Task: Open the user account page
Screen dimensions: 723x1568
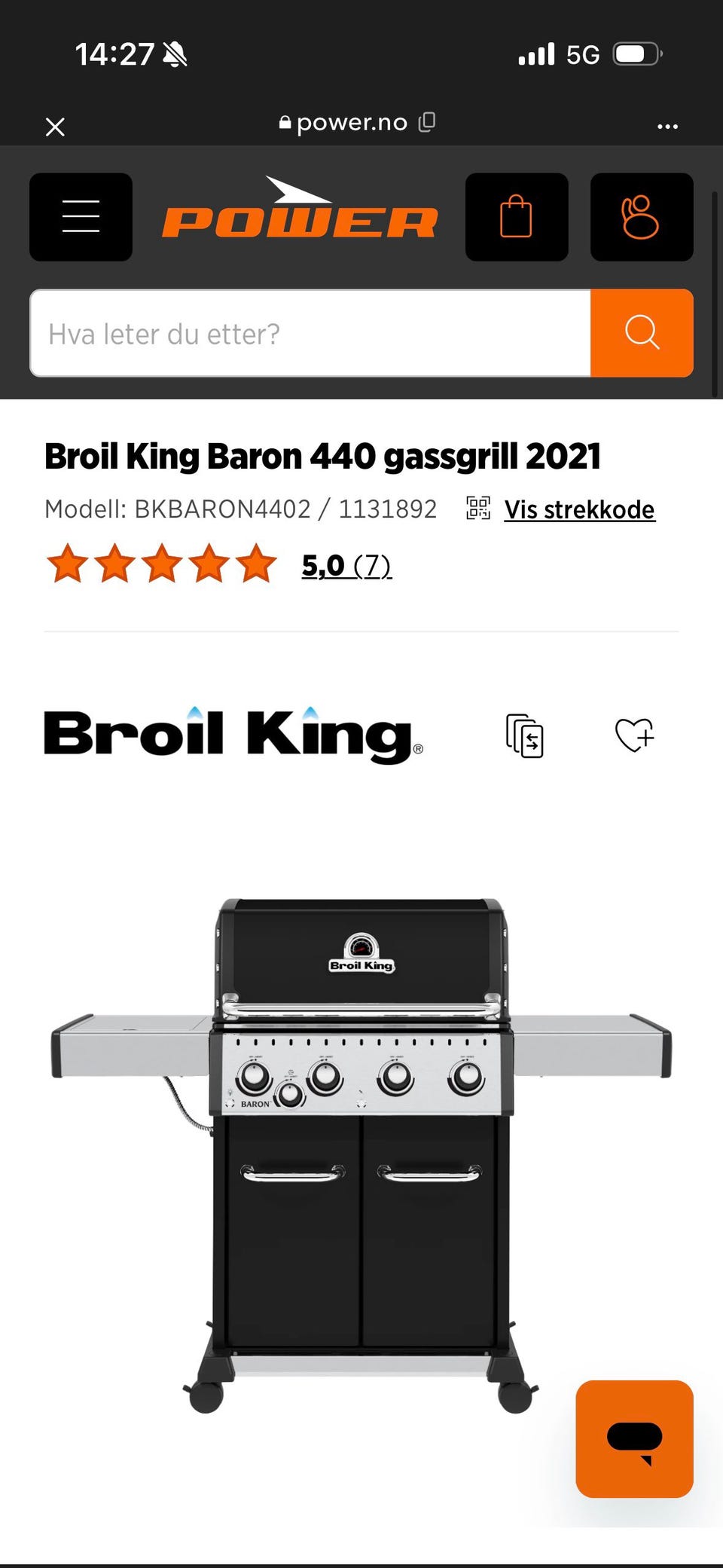Action: (642, 217)
